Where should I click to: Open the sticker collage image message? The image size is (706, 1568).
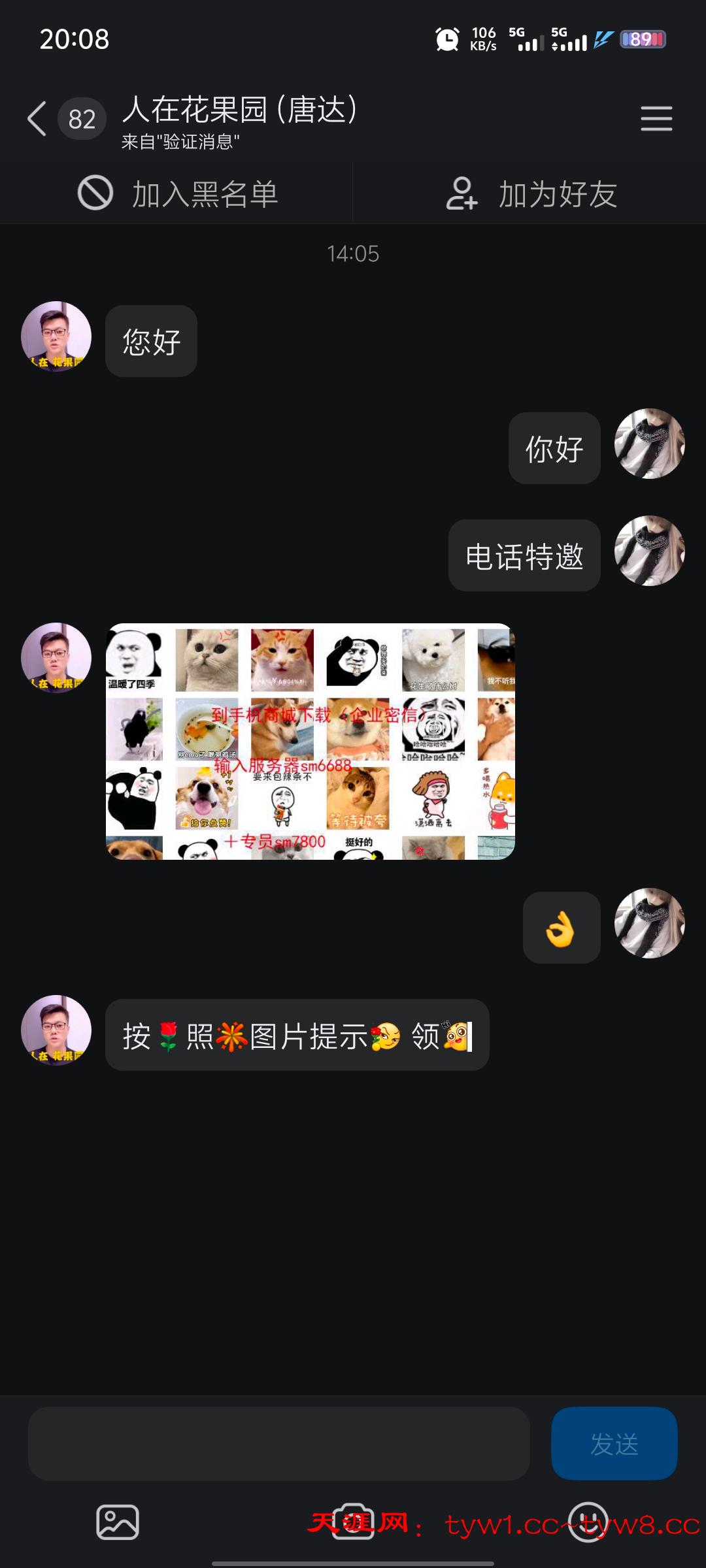(x=310, y=741)
